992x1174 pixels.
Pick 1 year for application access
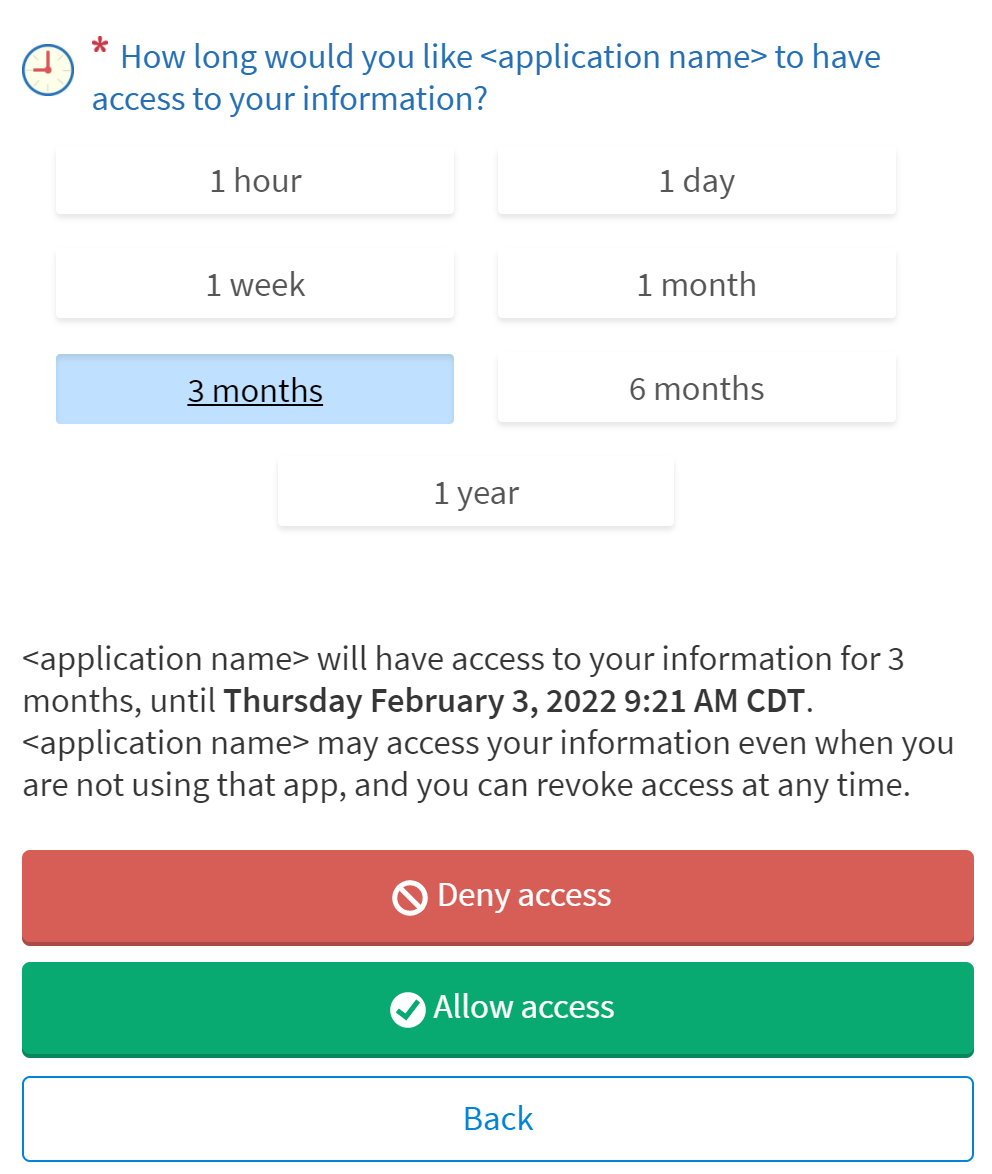coord(476,491)
